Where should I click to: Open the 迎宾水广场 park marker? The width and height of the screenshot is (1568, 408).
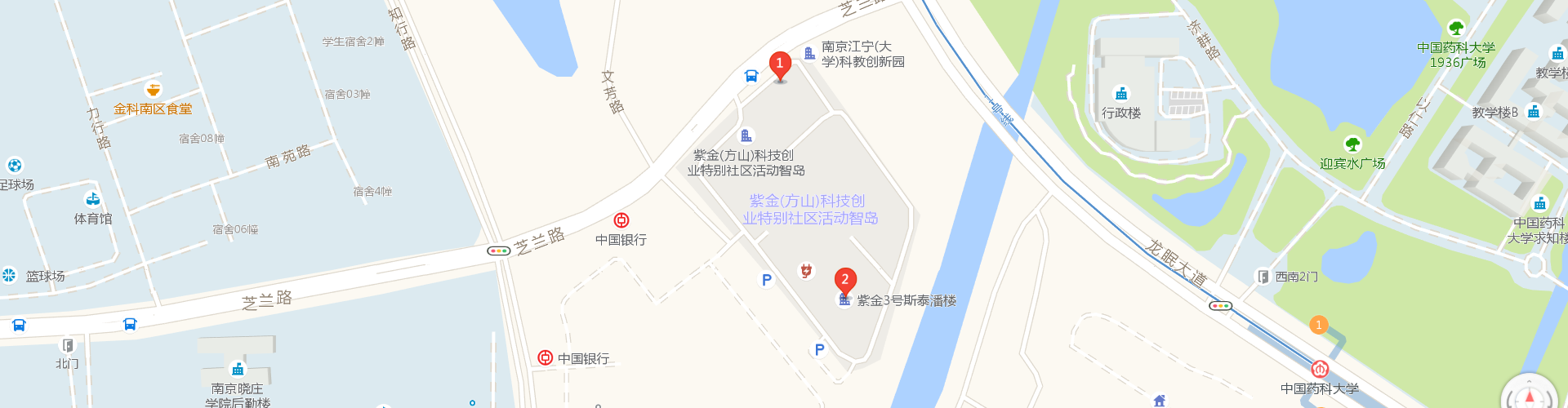pyautogui.click(x=1352, y=144)
